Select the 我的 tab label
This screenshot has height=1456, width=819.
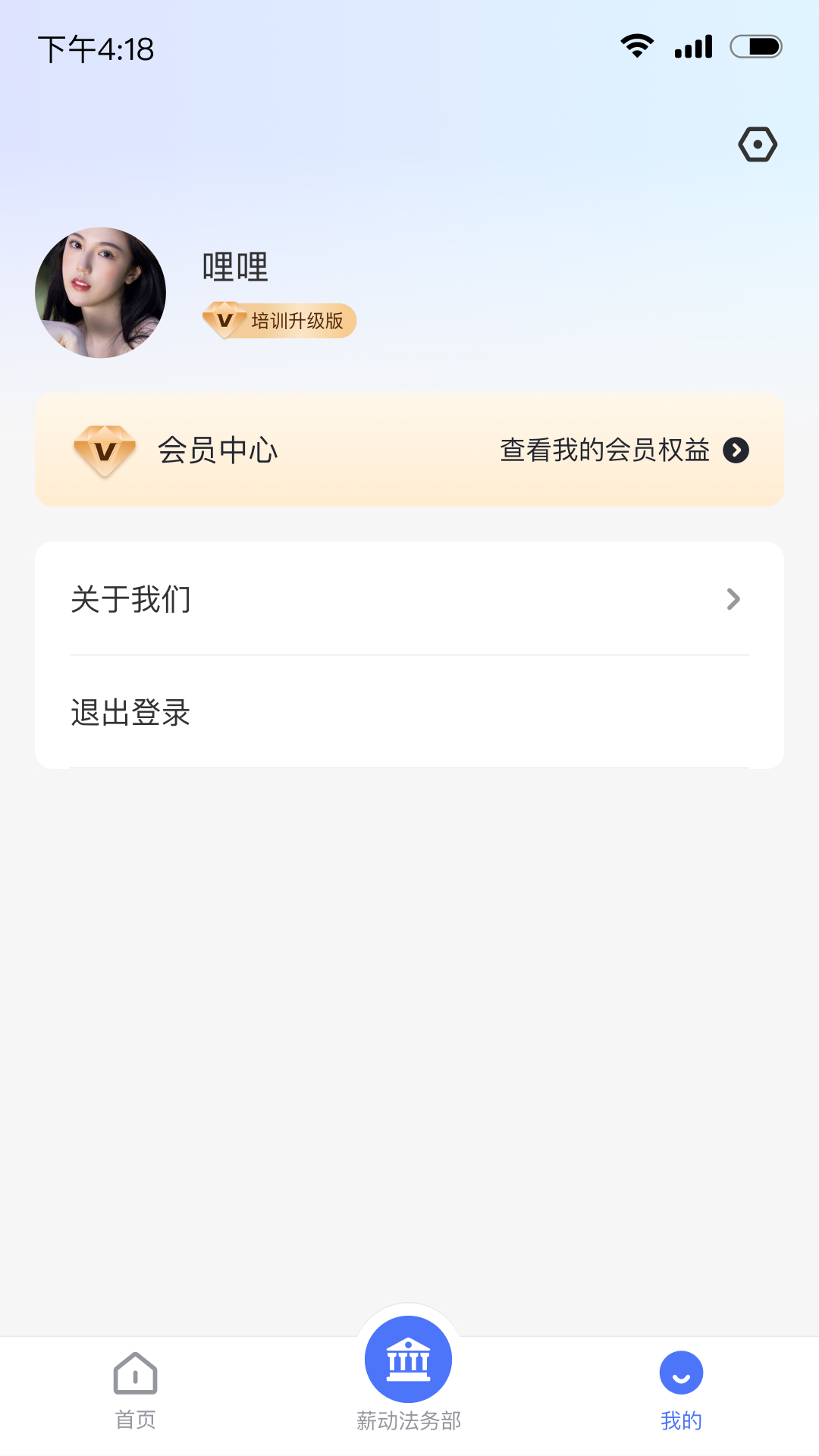pos(679,1418)
